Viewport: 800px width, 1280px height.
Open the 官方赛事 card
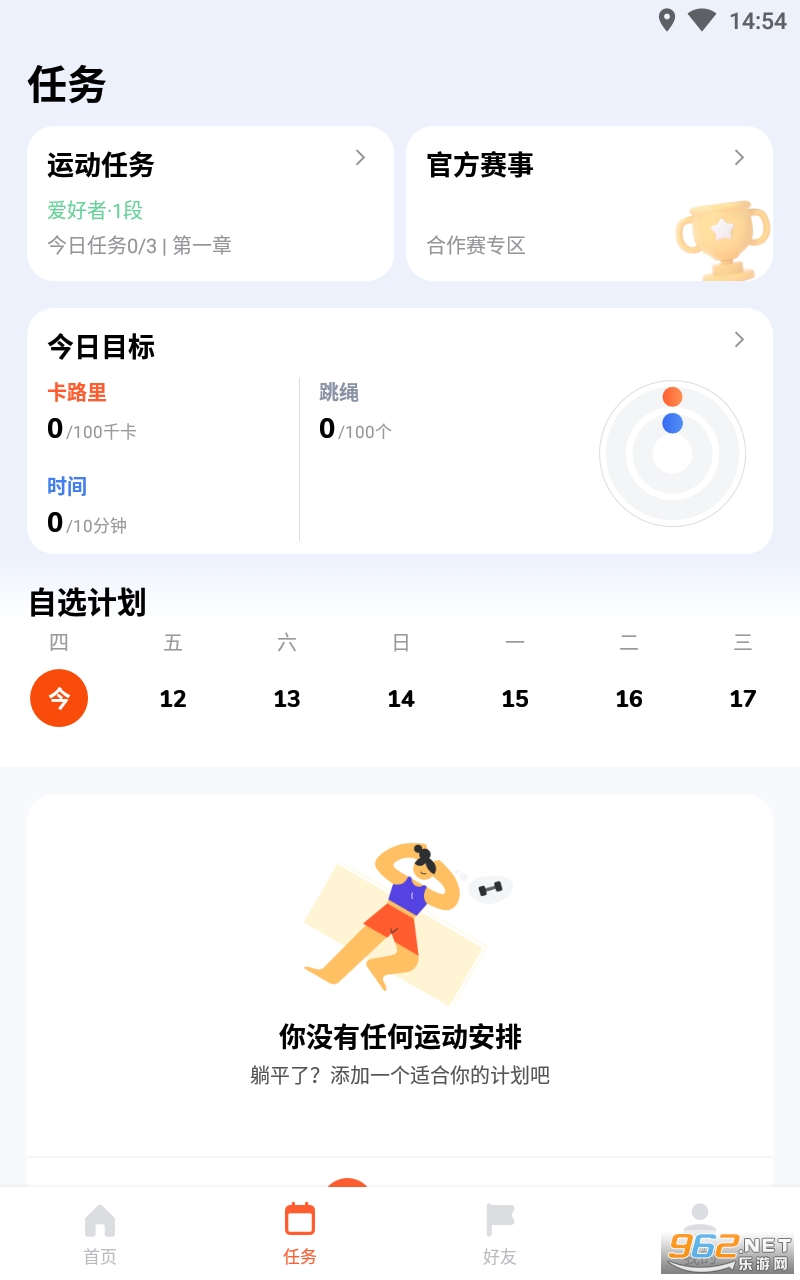589,203
